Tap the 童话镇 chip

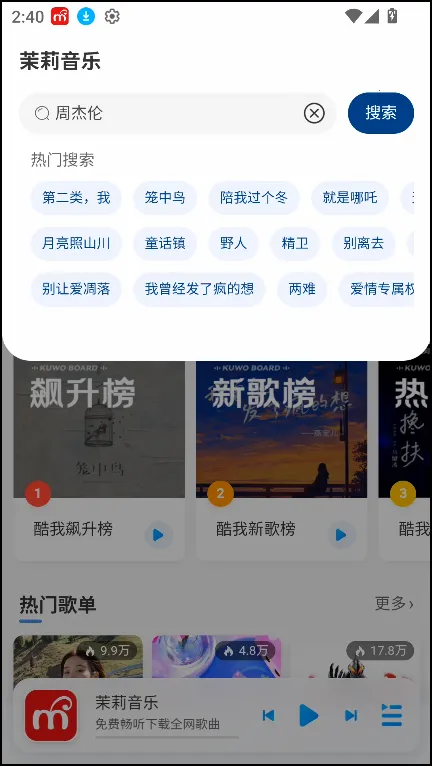click(x=165, y=243)
